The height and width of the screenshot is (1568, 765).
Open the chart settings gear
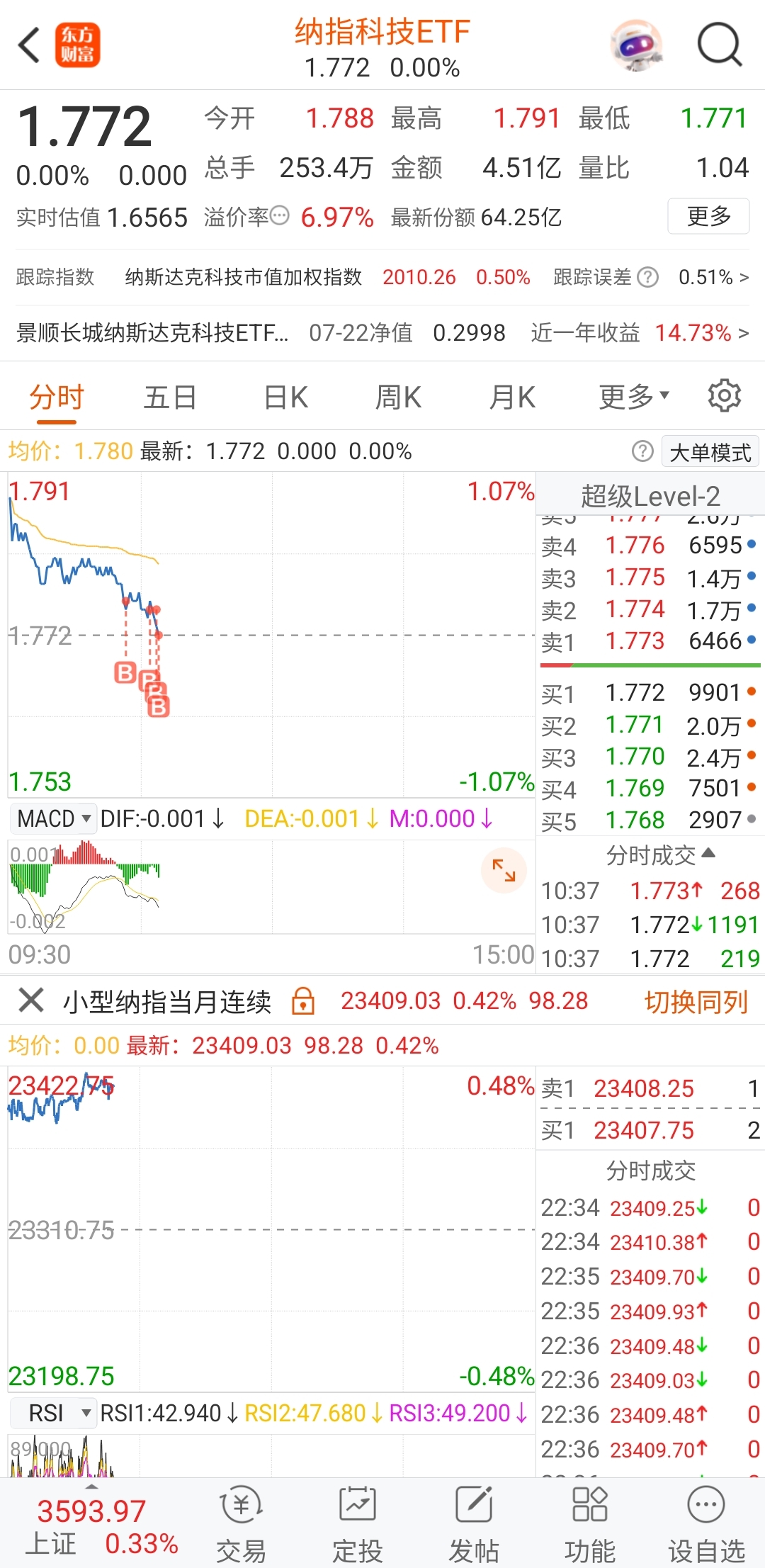pyautogui.click(x=725, y=395)
